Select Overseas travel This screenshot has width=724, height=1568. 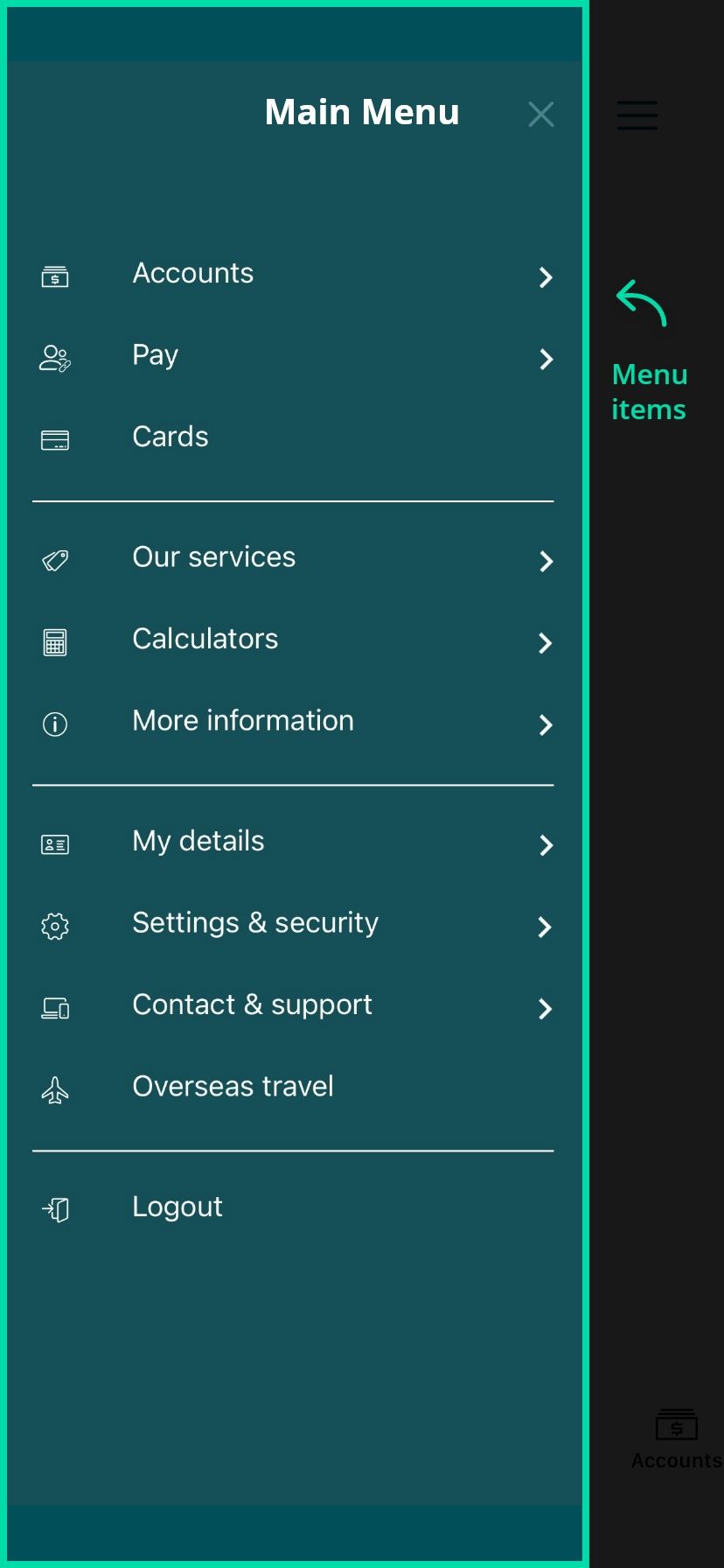(x=294, y=1088)
